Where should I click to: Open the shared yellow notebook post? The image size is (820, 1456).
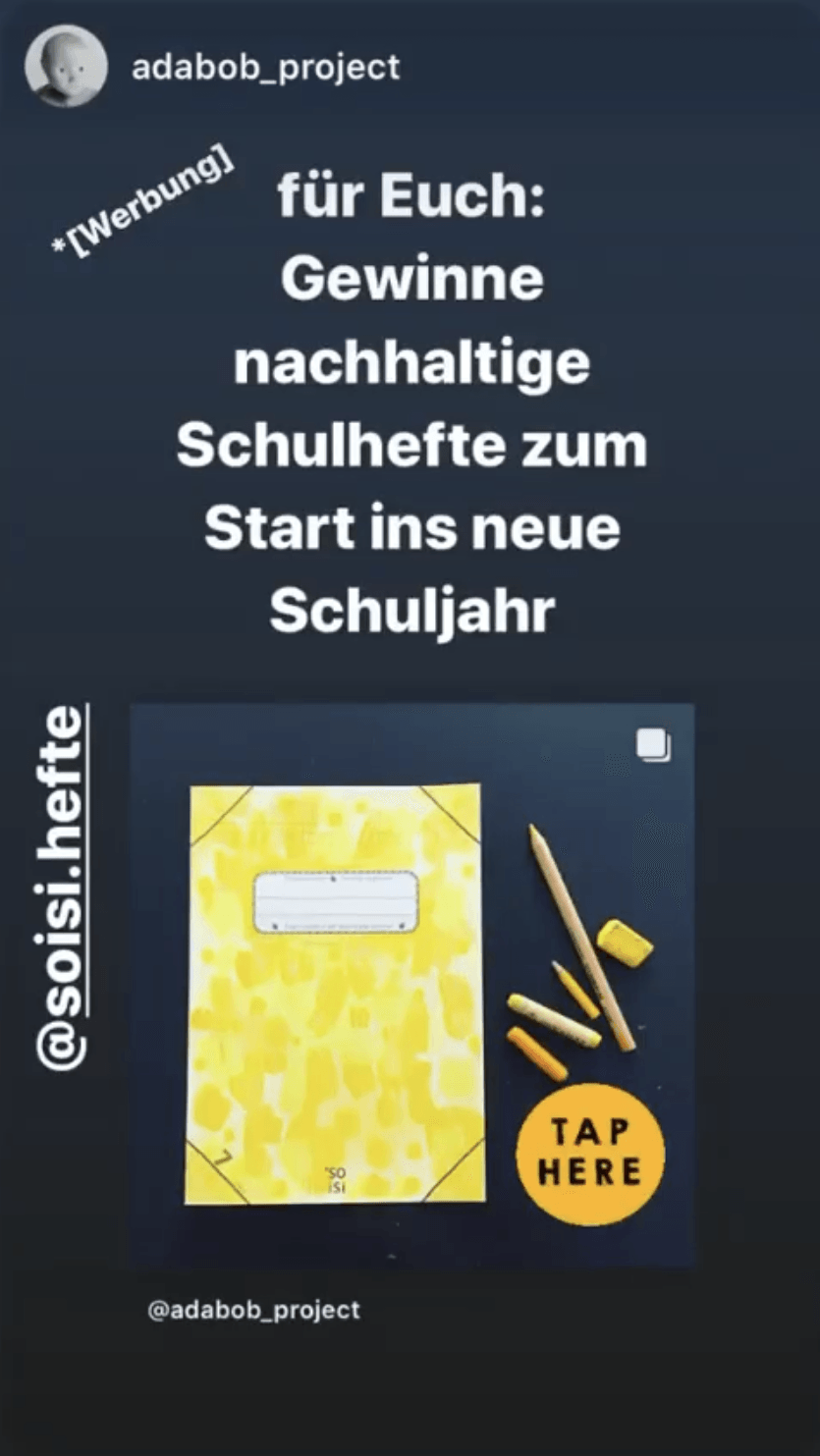[335, 992]
